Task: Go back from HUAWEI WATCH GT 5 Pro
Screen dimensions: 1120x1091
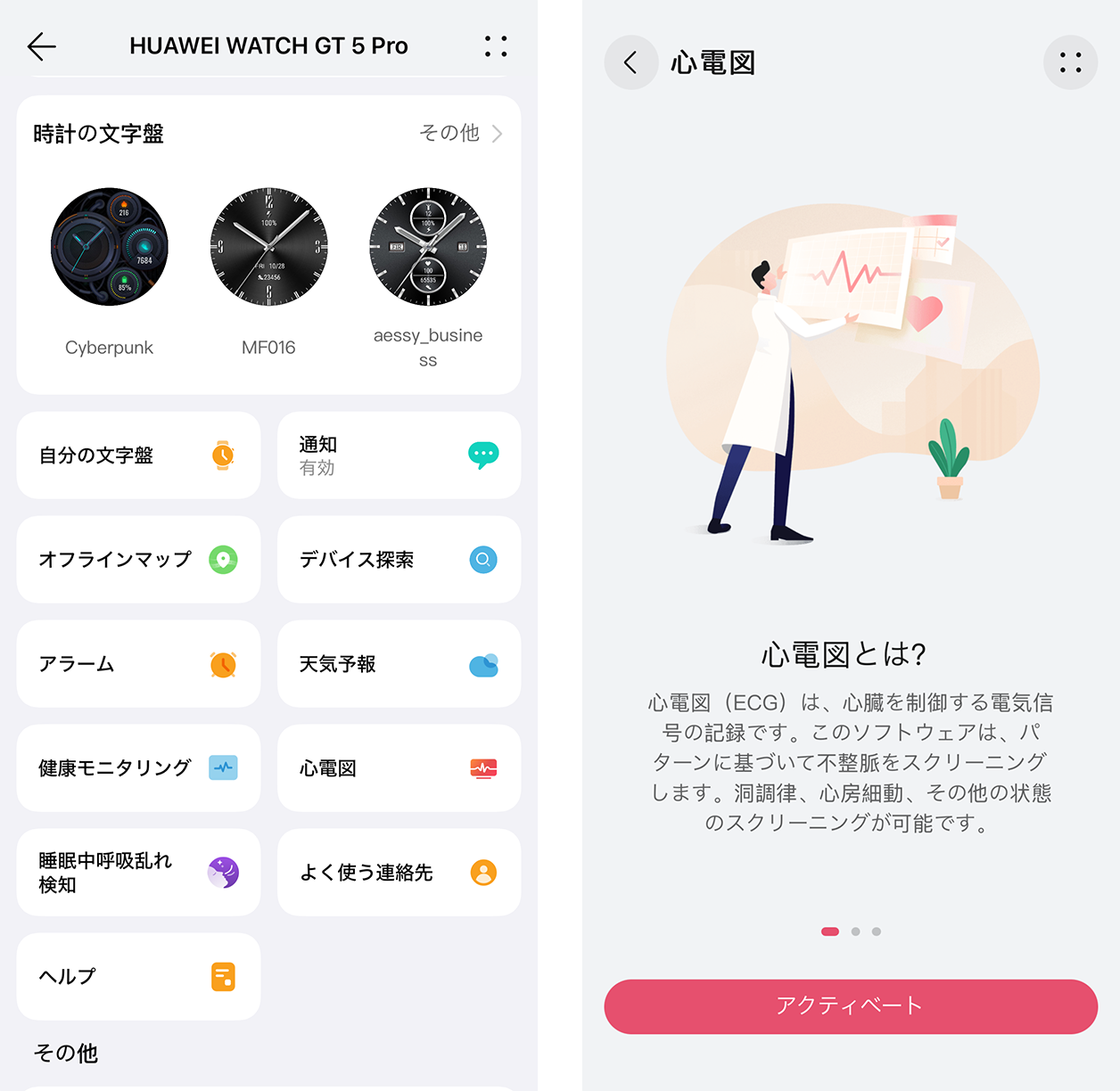Action: pos(42,46)
